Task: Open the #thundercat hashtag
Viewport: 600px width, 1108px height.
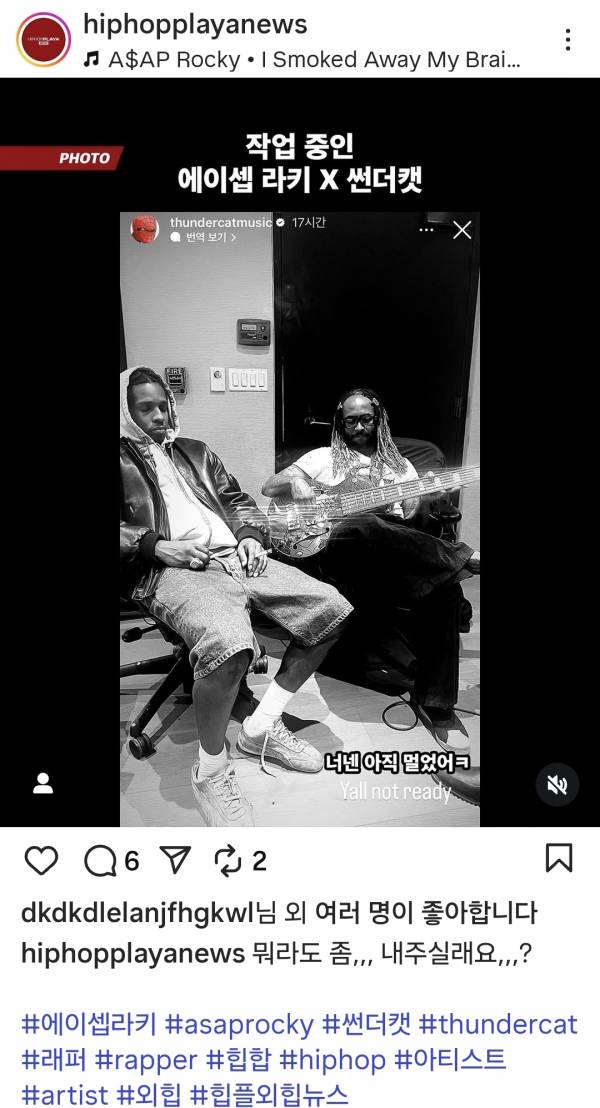Action: [x=497, y=1025]
